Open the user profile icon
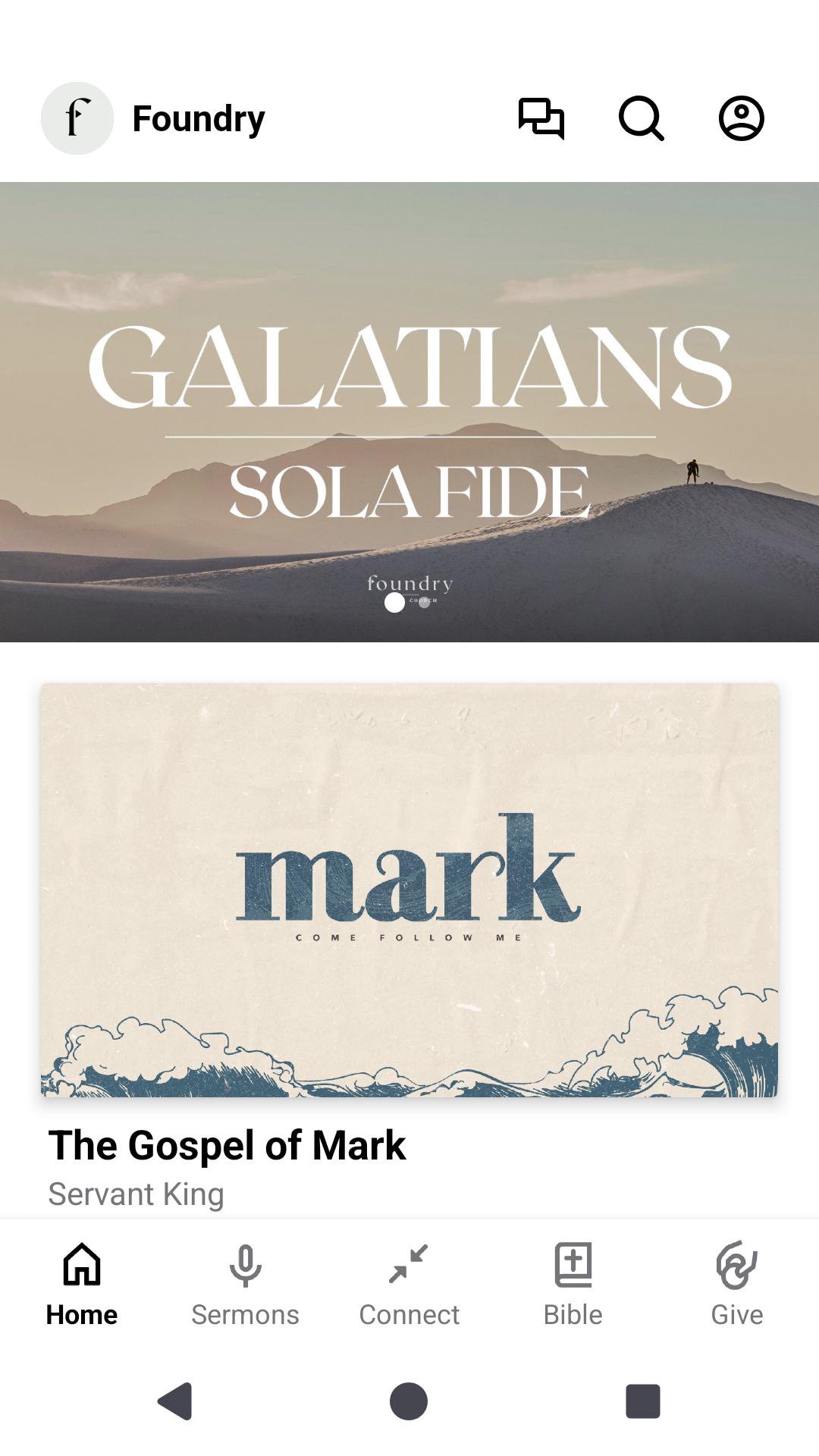The height and width of the screenshot is (1456, 819). (741, 118)
